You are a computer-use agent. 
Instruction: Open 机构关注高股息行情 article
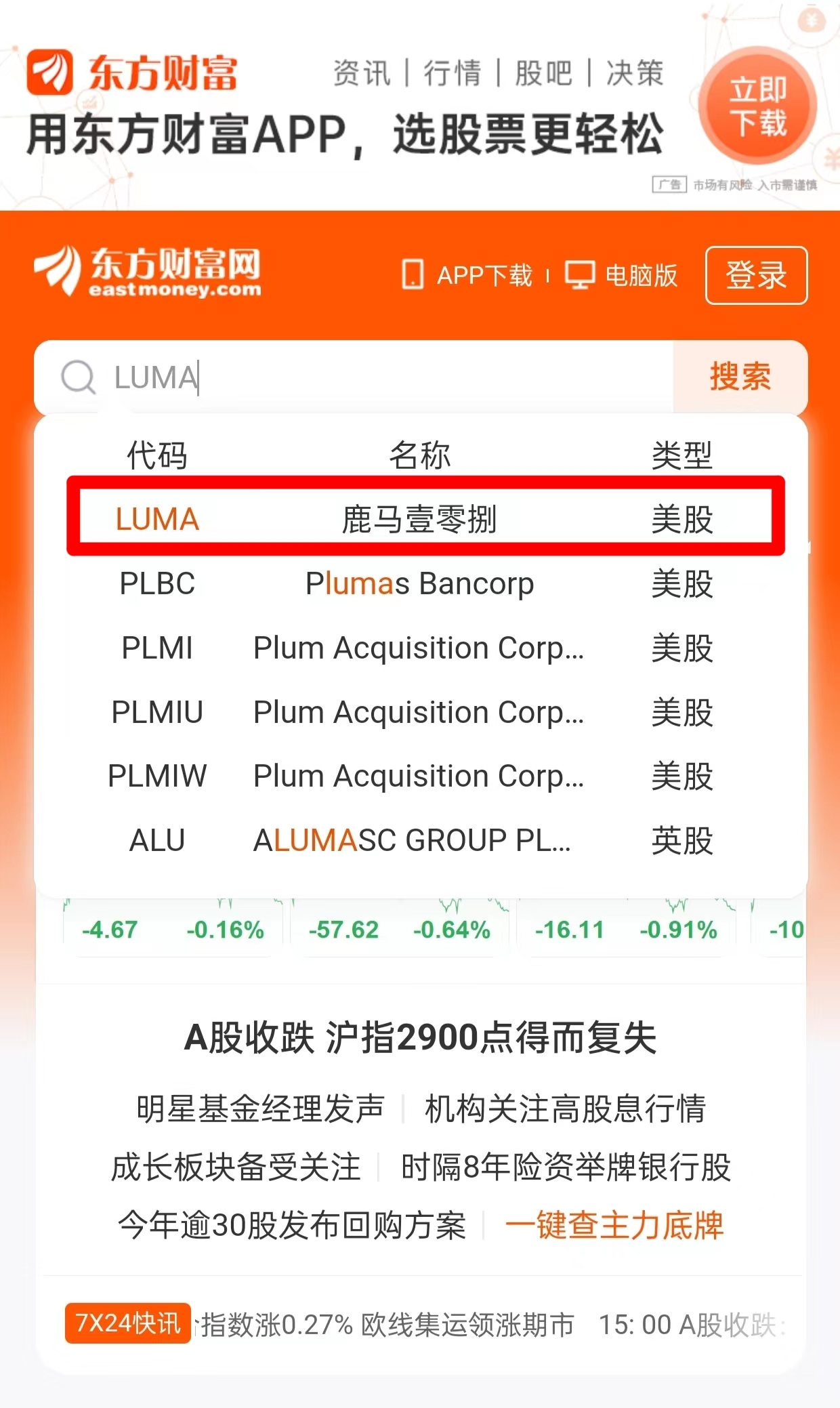point(565,1109)
